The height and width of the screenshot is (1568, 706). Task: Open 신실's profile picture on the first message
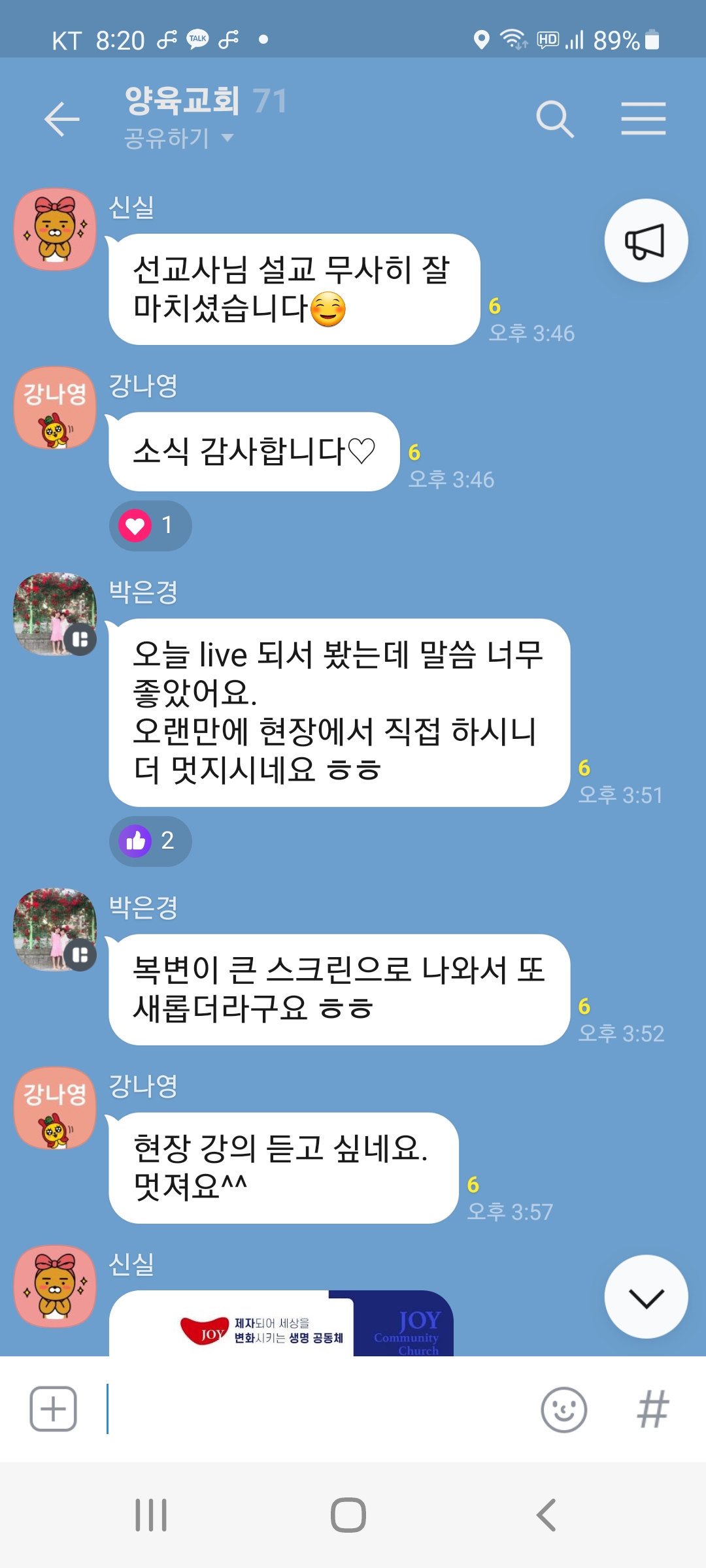[x=55, y=229]
